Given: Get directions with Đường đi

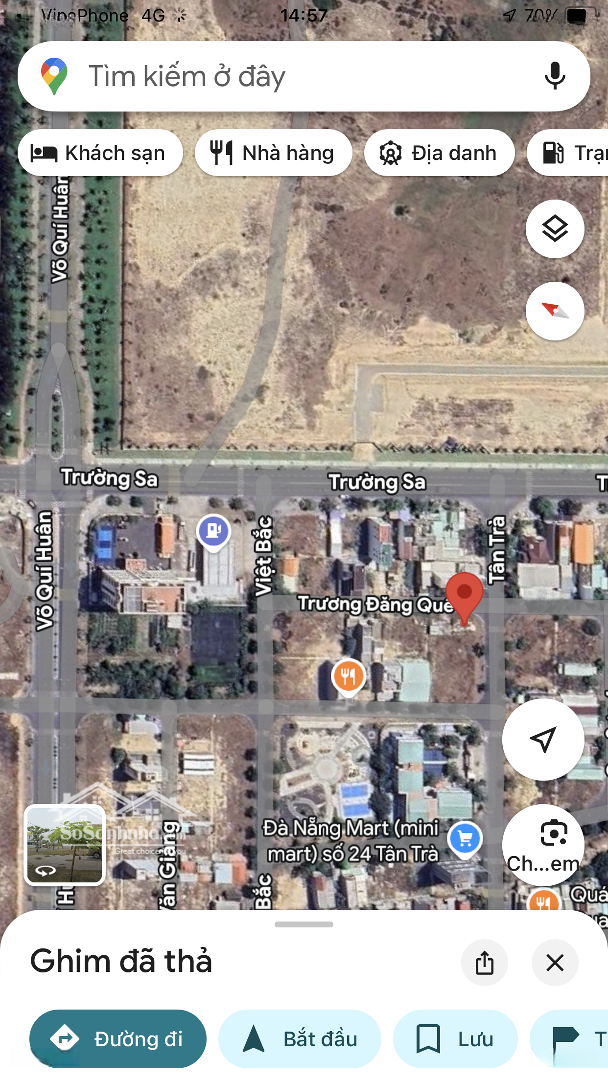Looking at the screenshot, I should click(x=118, y=1039).
